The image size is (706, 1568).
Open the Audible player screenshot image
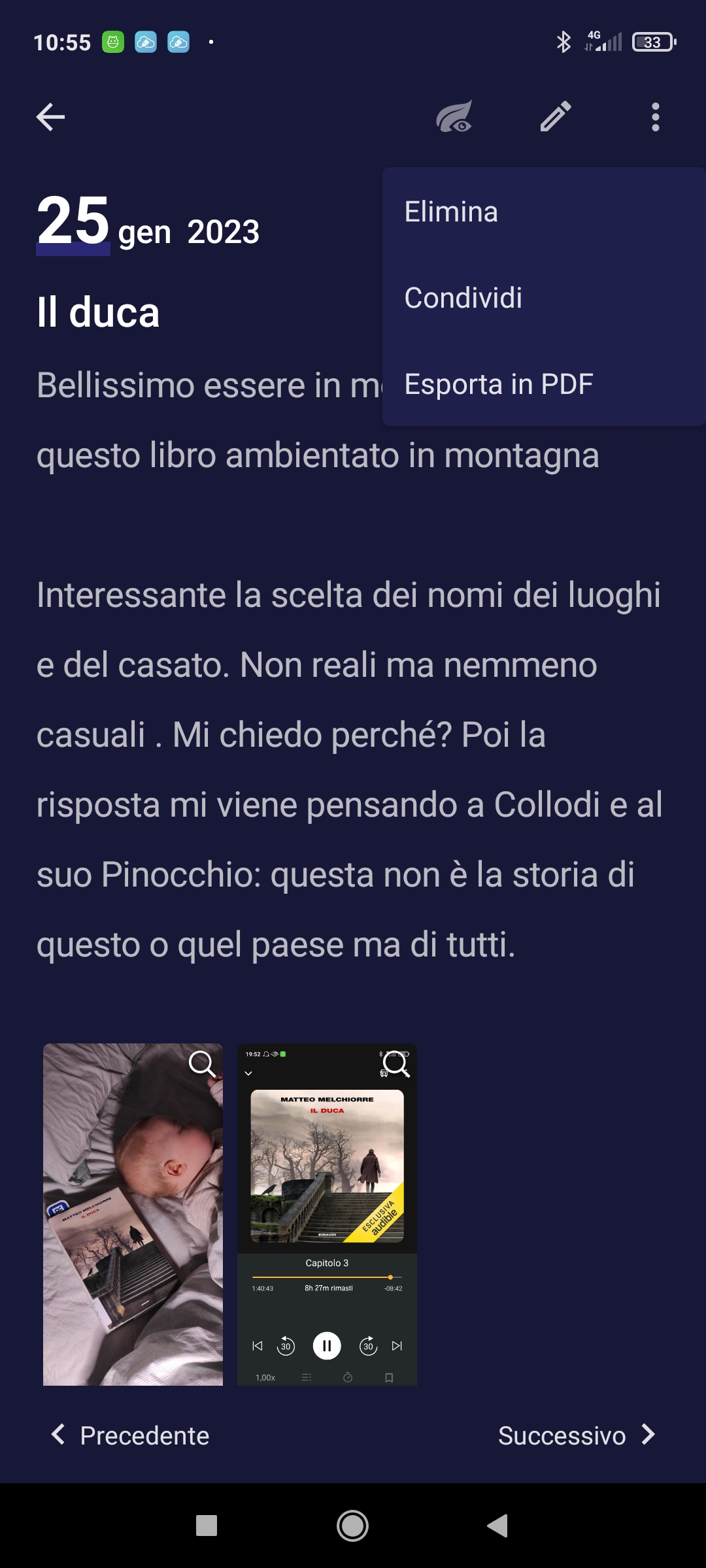[327, 1214]
